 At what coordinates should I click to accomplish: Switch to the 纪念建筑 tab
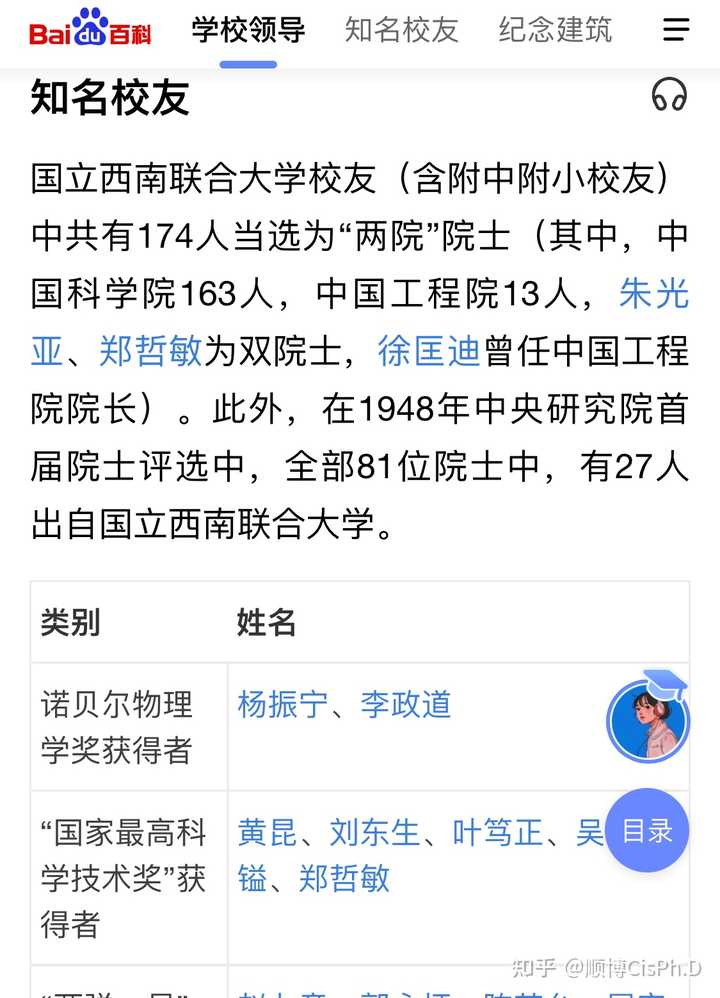tap(555, 30)
